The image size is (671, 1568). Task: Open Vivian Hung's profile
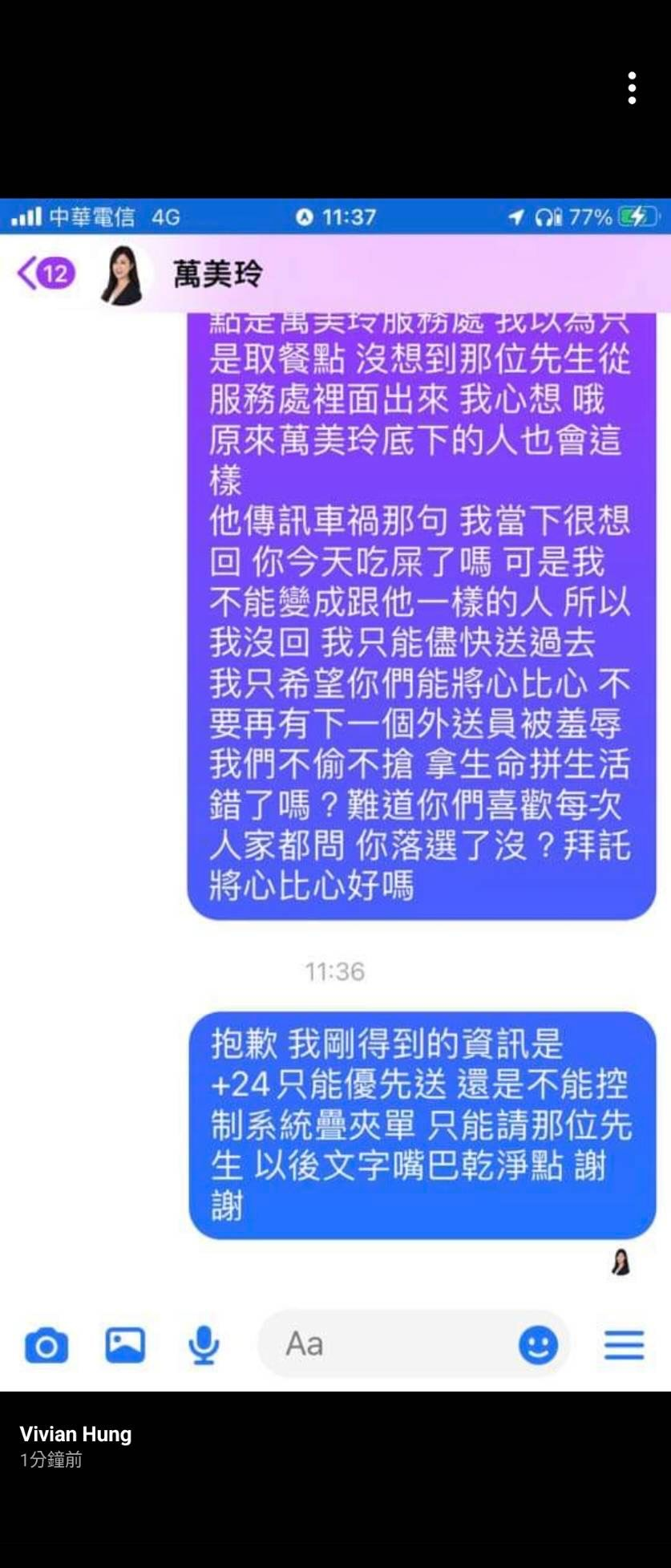75,1434
